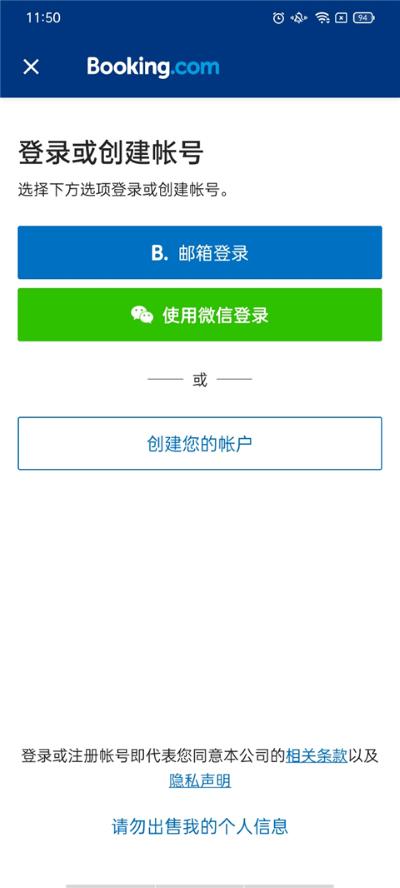
Task: Open the 相关条款 link
Action: point(317,755)
